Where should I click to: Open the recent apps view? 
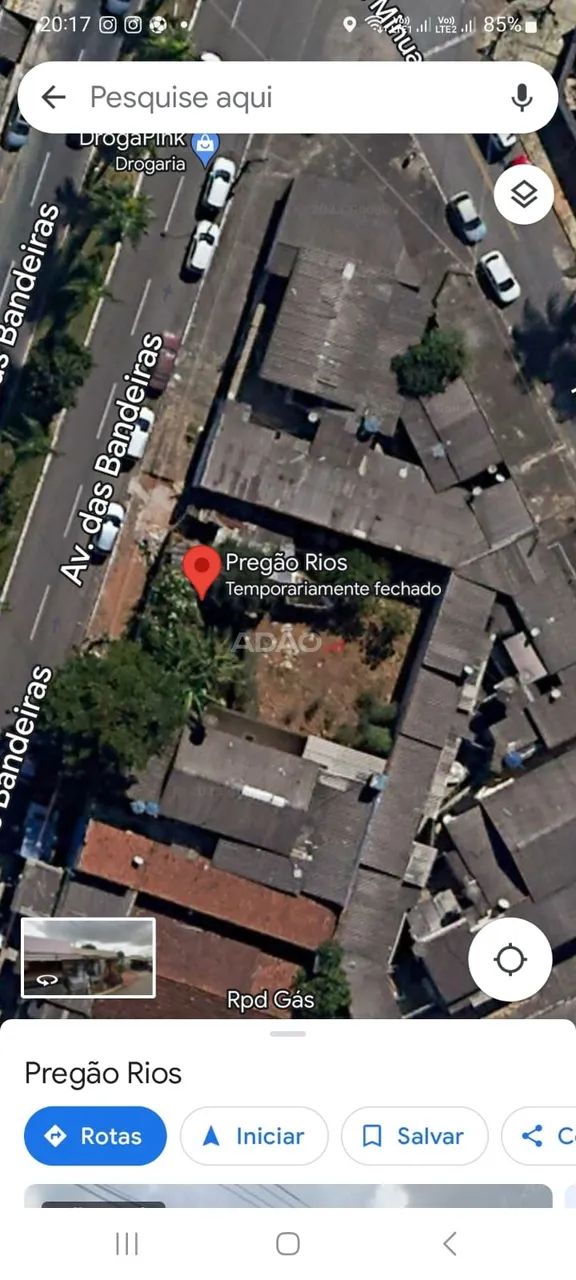[x=127, y=1243]
